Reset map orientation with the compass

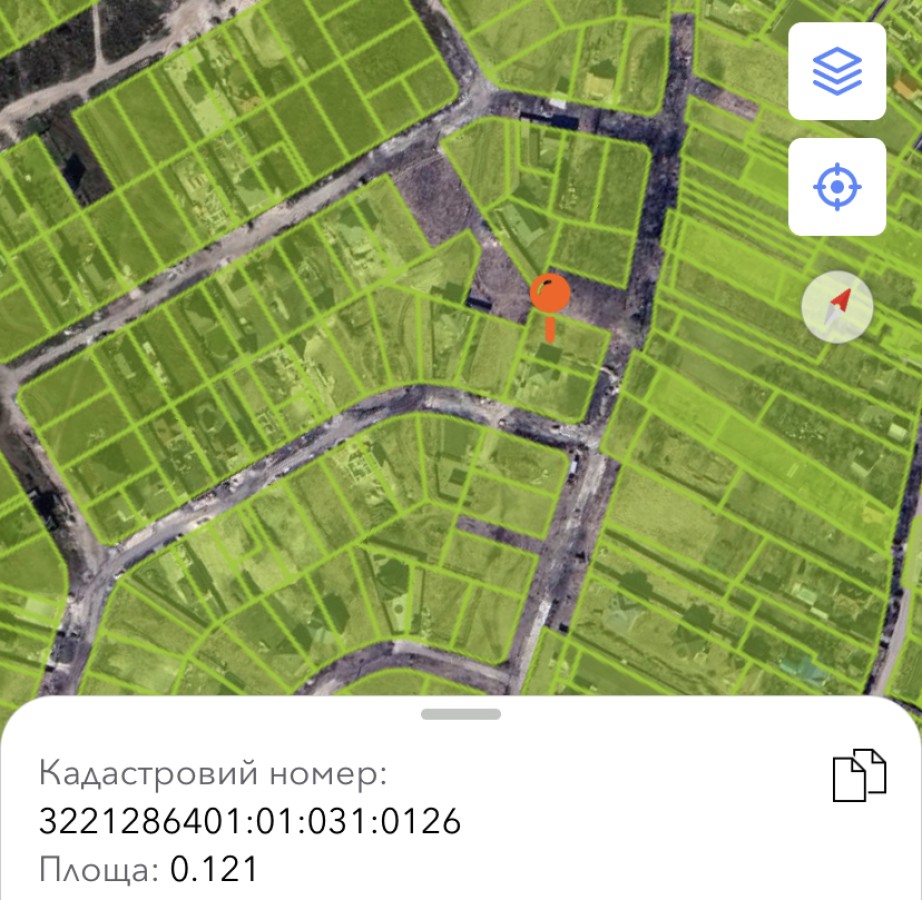click(x=838, y=307)
